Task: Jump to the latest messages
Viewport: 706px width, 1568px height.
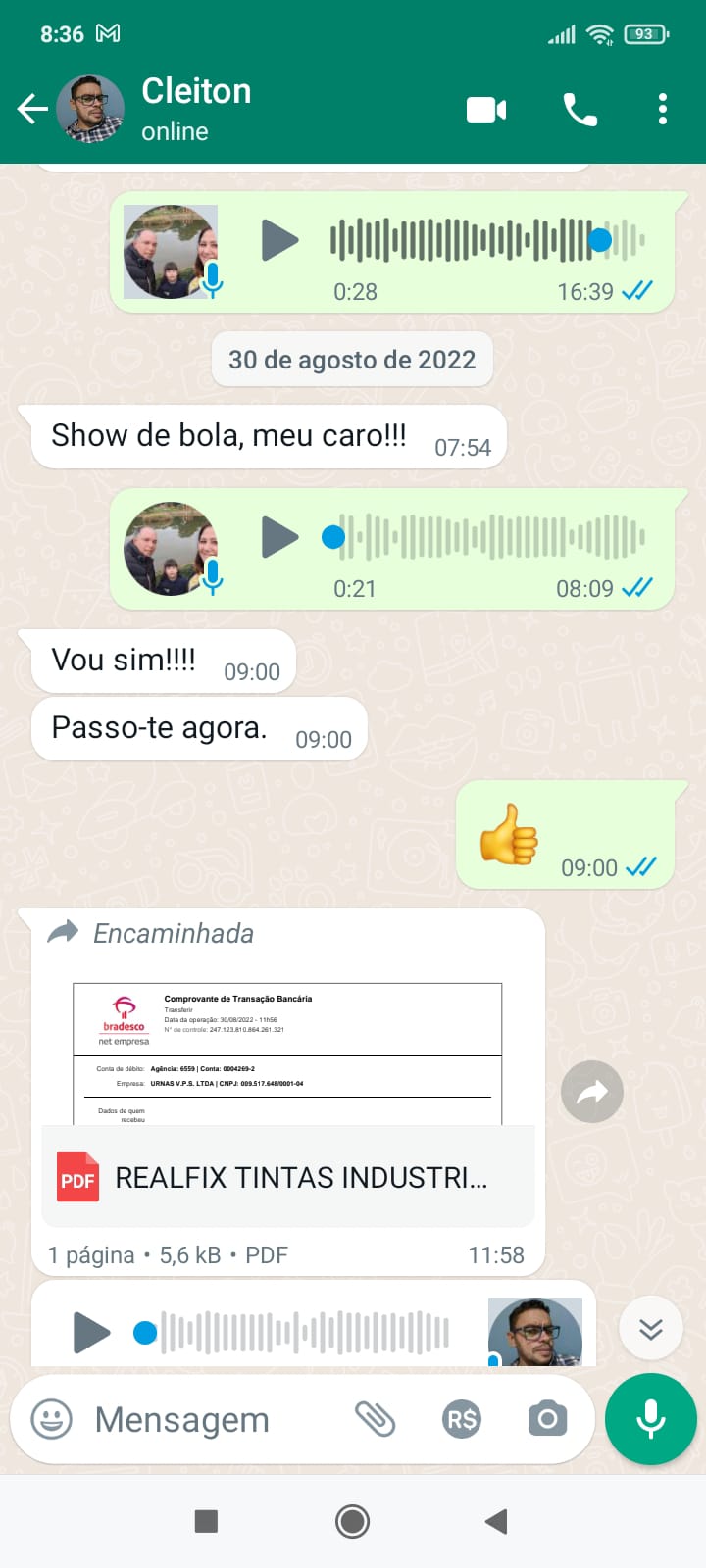Action: [x=650, y=1329]
